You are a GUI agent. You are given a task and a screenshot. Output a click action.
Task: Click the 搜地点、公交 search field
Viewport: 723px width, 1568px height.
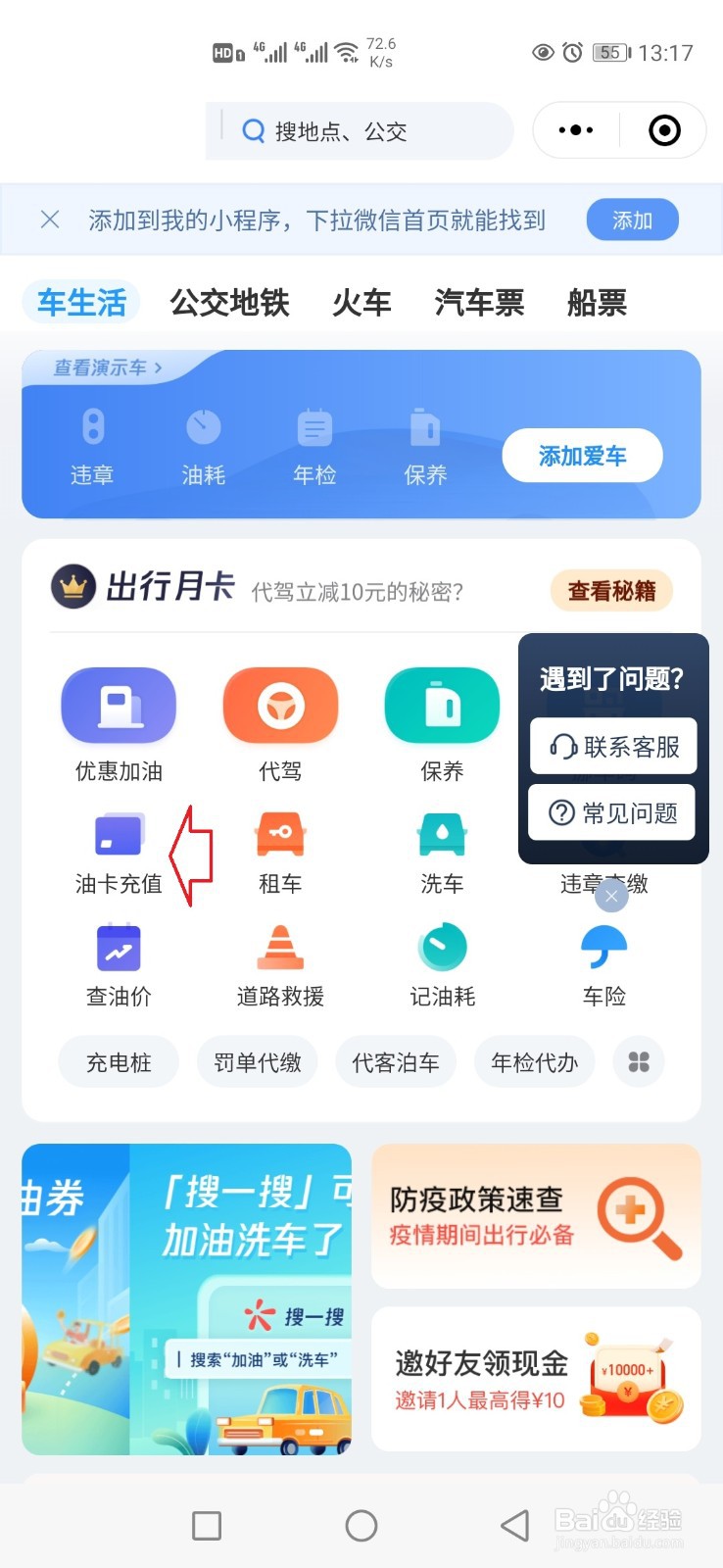[x=360, y=130]
